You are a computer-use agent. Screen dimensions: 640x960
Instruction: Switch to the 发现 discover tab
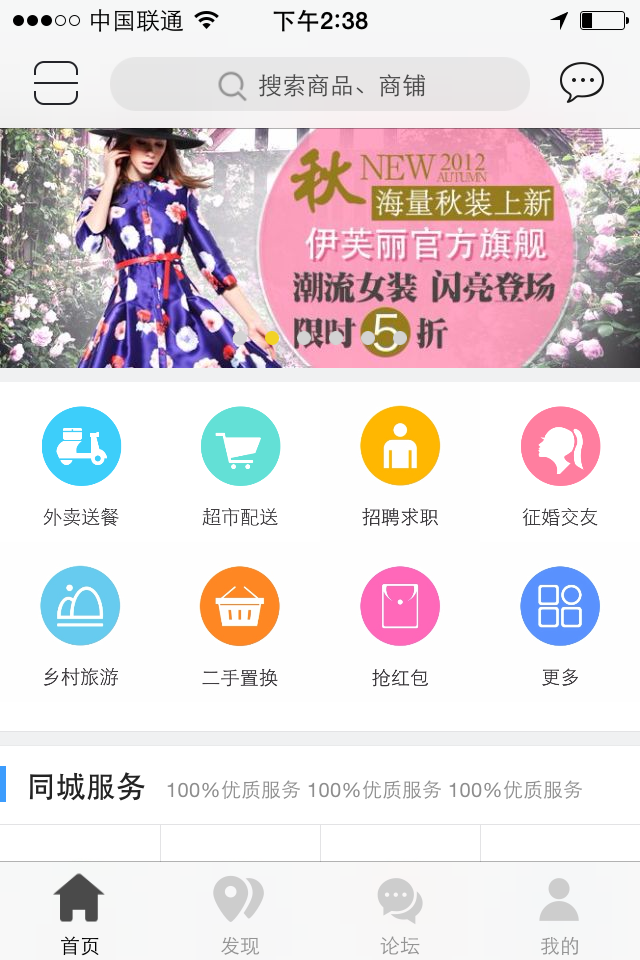240,913
